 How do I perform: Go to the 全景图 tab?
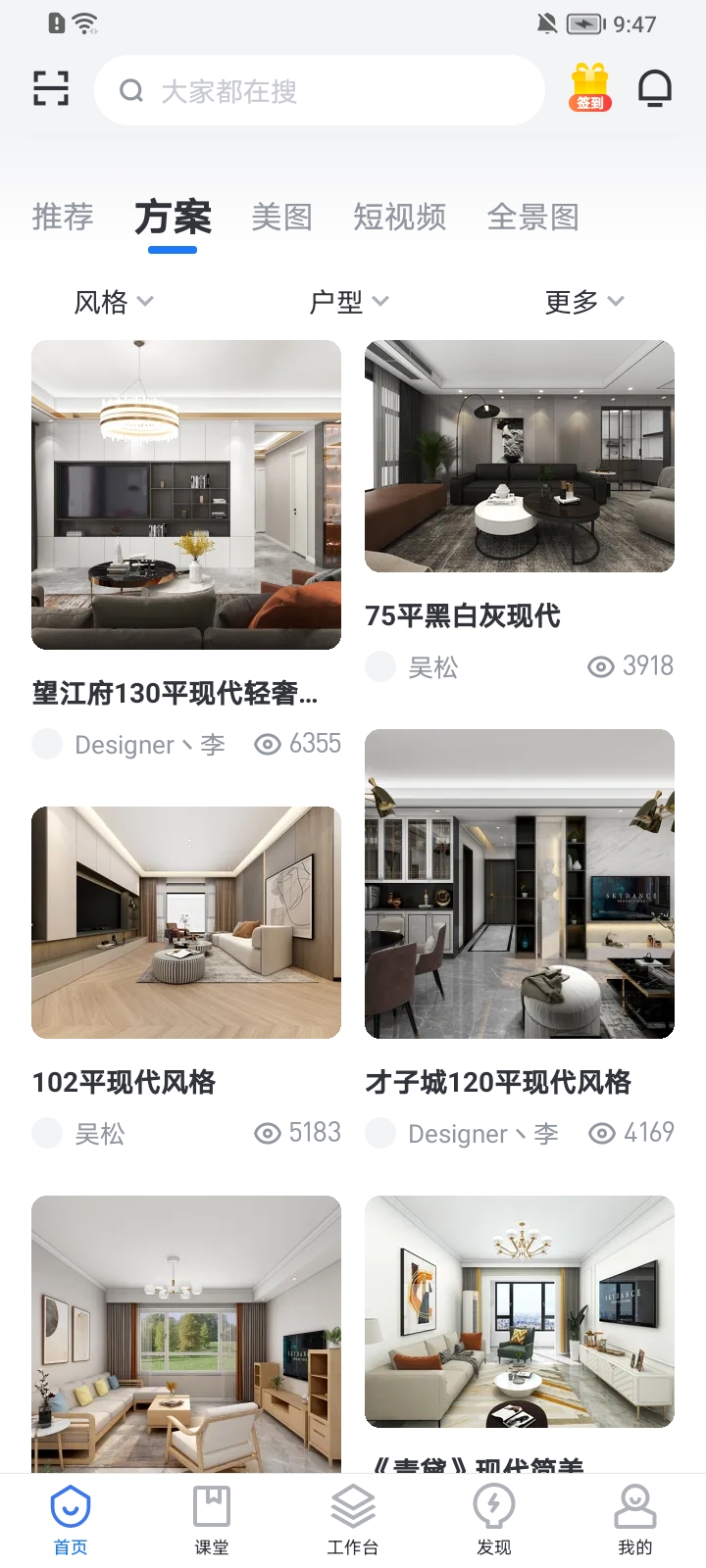[x=532, y=217]
